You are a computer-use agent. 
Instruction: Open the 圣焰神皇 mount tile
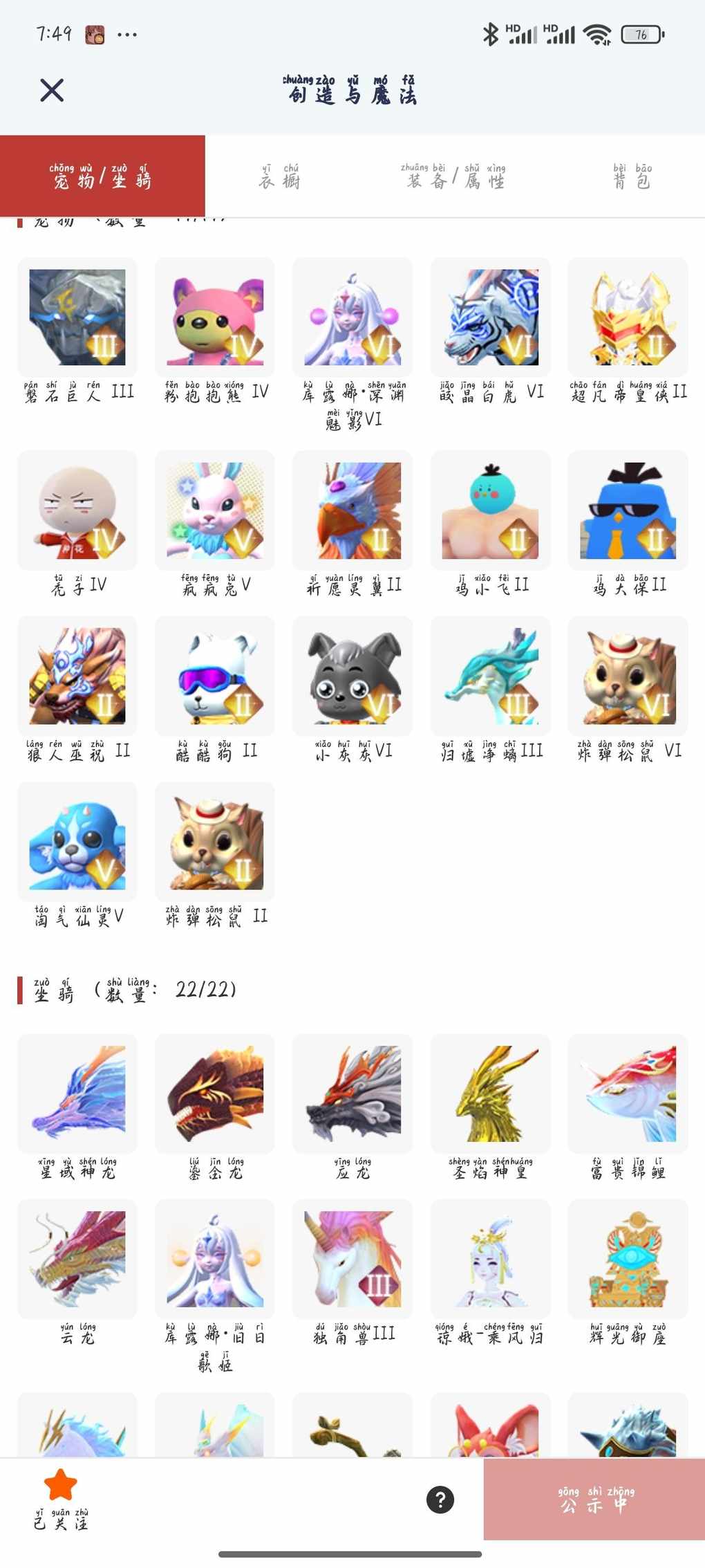(x=491, y=1094)
